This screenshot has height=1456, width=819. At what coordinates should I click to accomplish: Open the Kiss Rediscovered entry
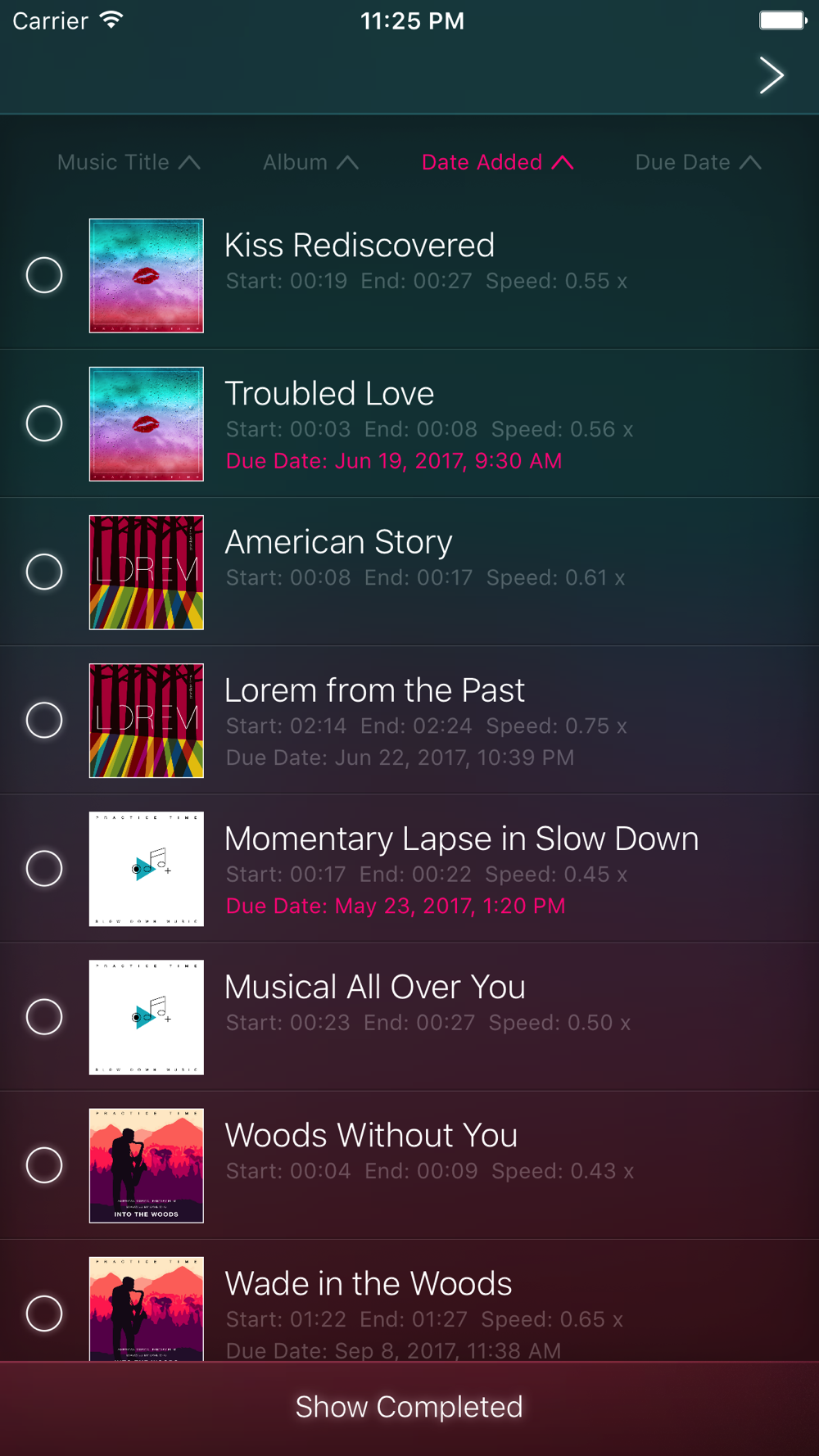pos(409,275)
